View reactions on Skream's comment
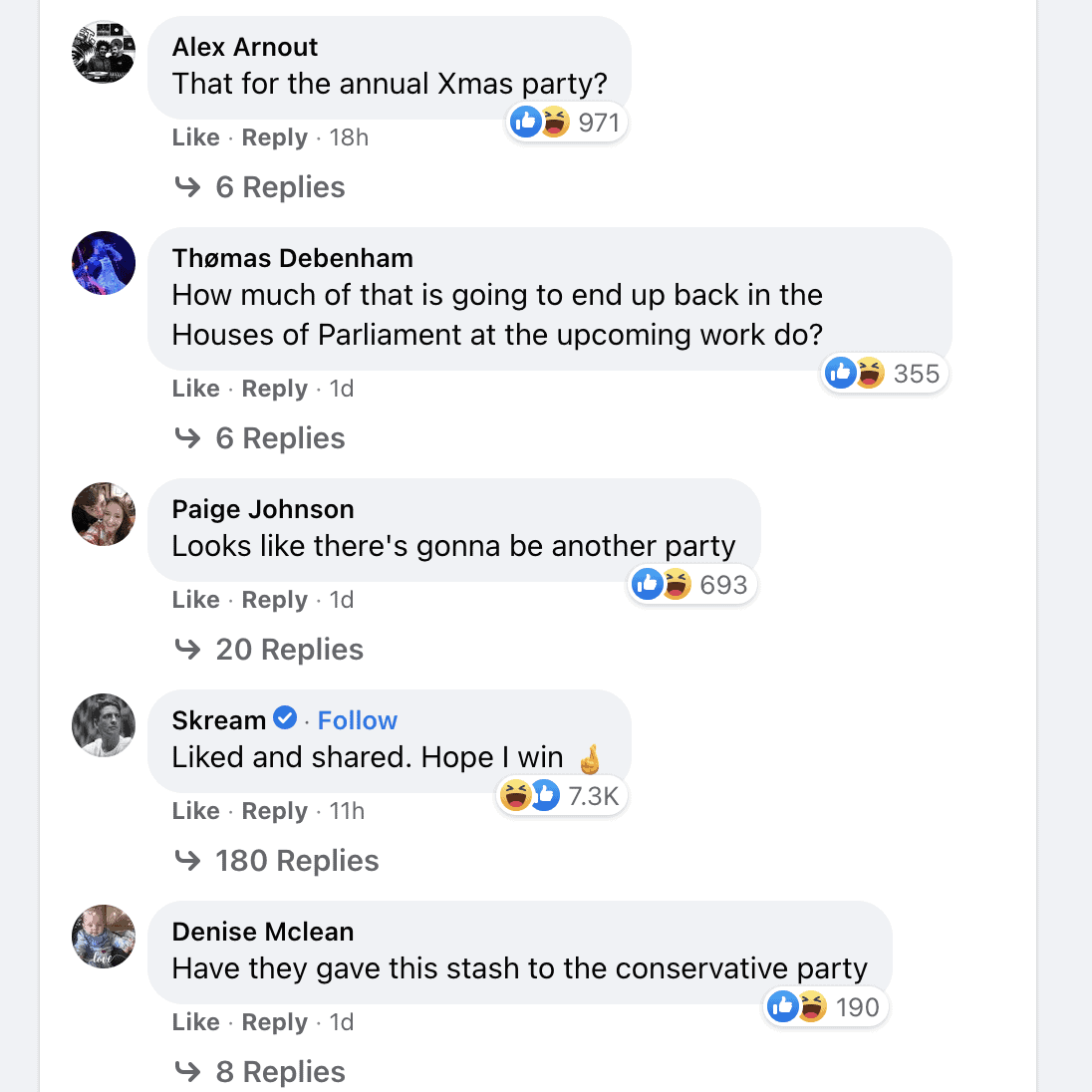This screenshot has height=1092, width=1092. (x=563, y=796)
